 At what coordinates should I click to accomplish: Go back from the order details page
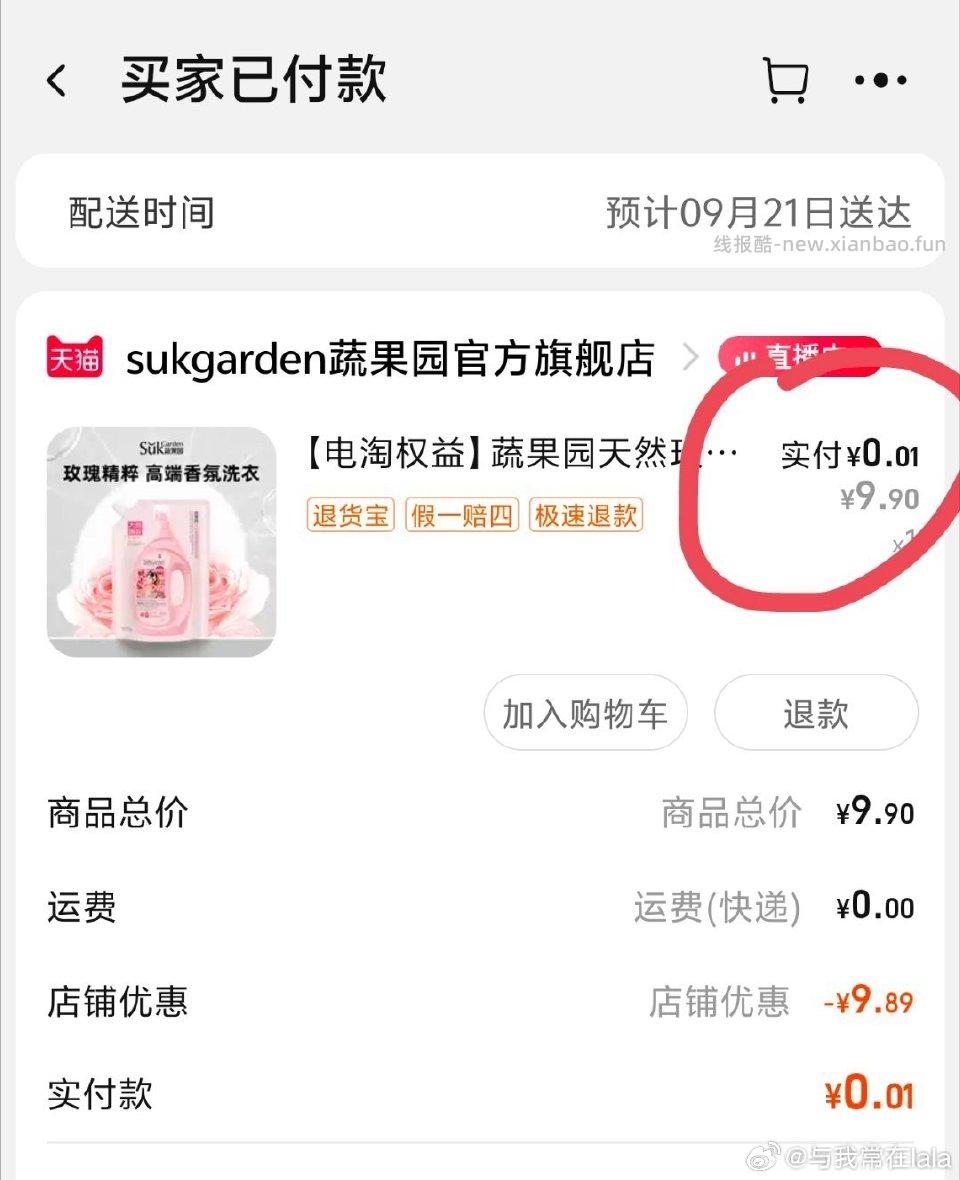(x=57, y=81)
